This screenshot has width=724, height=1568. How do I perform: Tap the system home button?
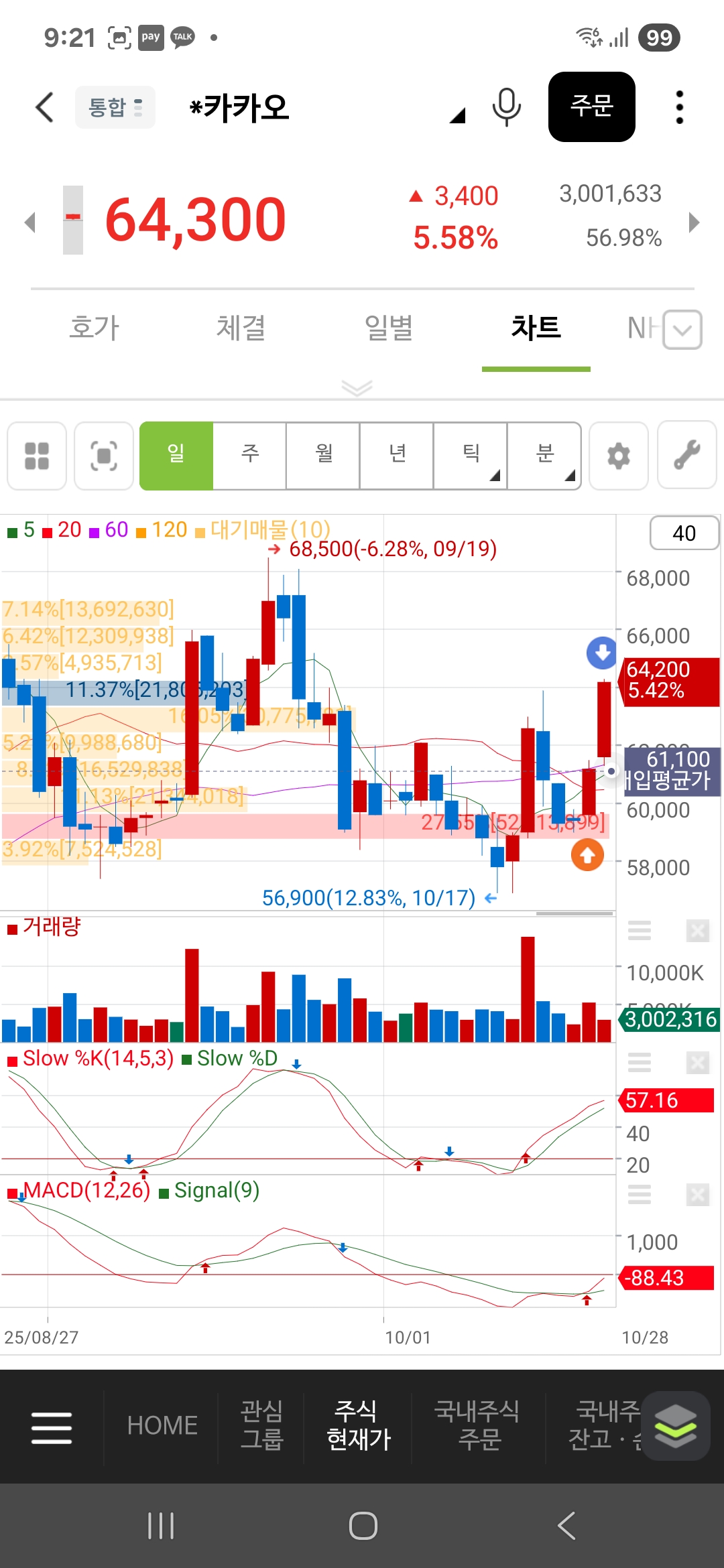pyautogui.click(x=363, y=1526)
